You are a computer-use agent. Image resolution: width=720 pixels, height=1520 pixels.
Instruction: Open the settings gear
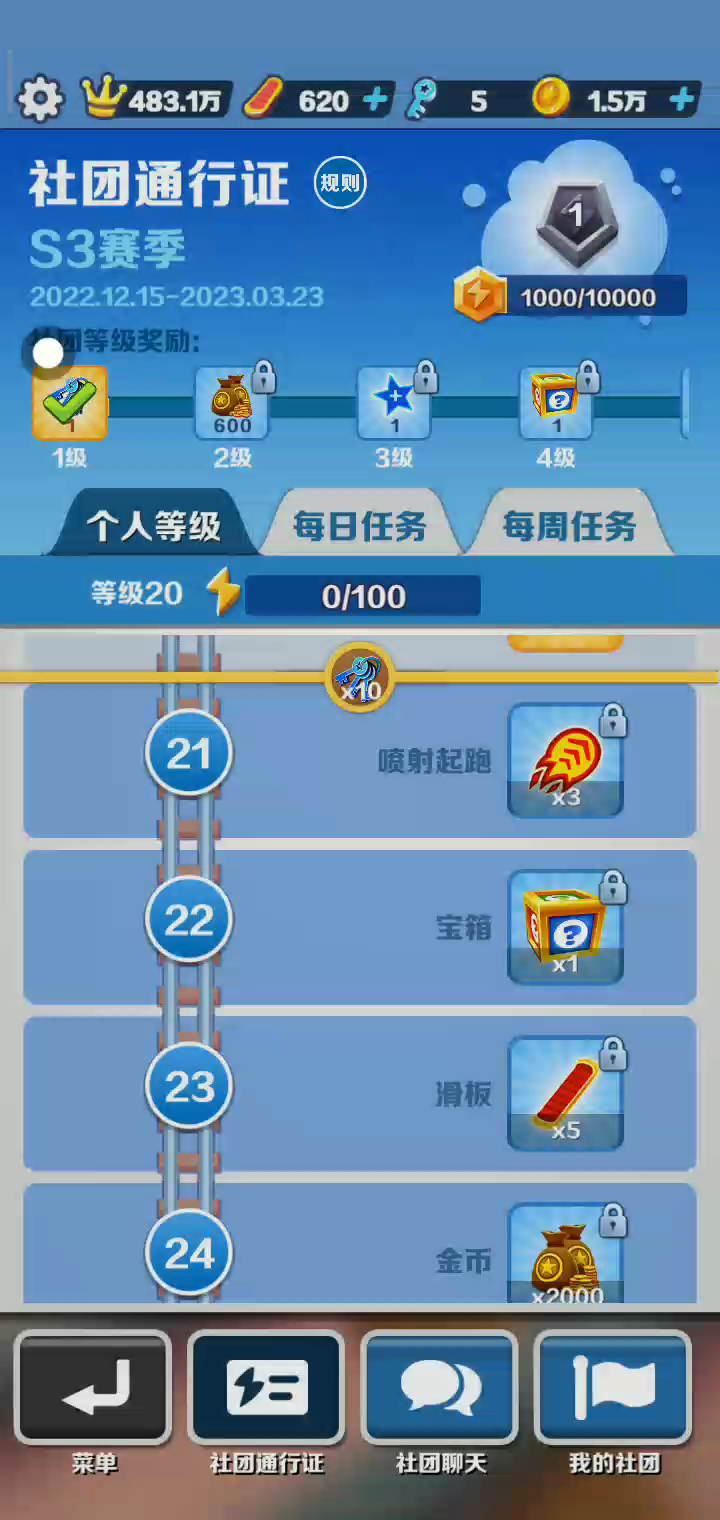tap(40, 100)
